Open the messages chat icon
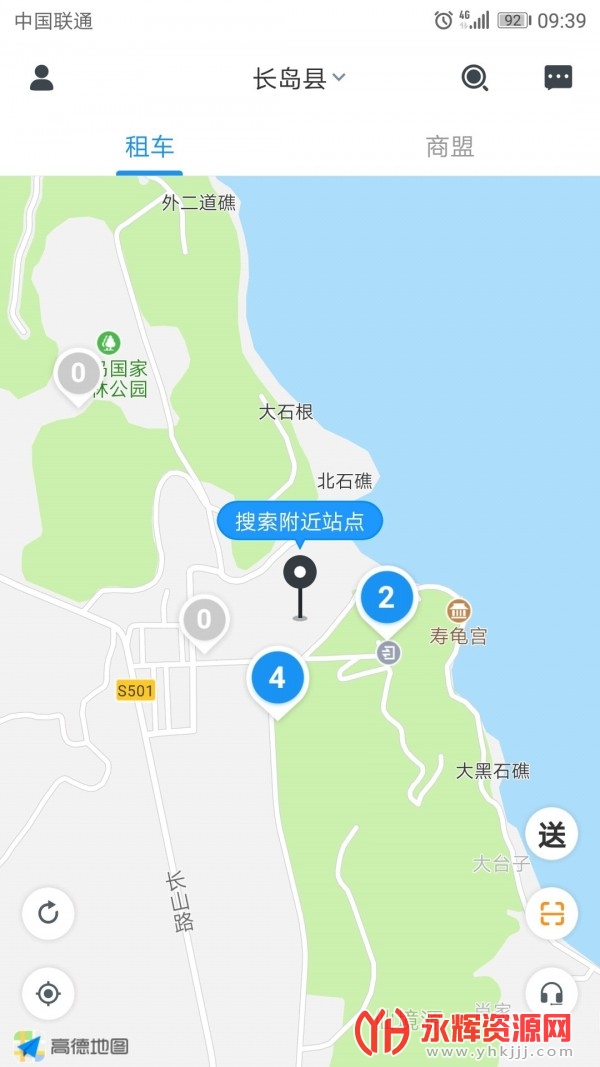The height and width of the screenshot is (1067, 600). (x=558, y=78)
